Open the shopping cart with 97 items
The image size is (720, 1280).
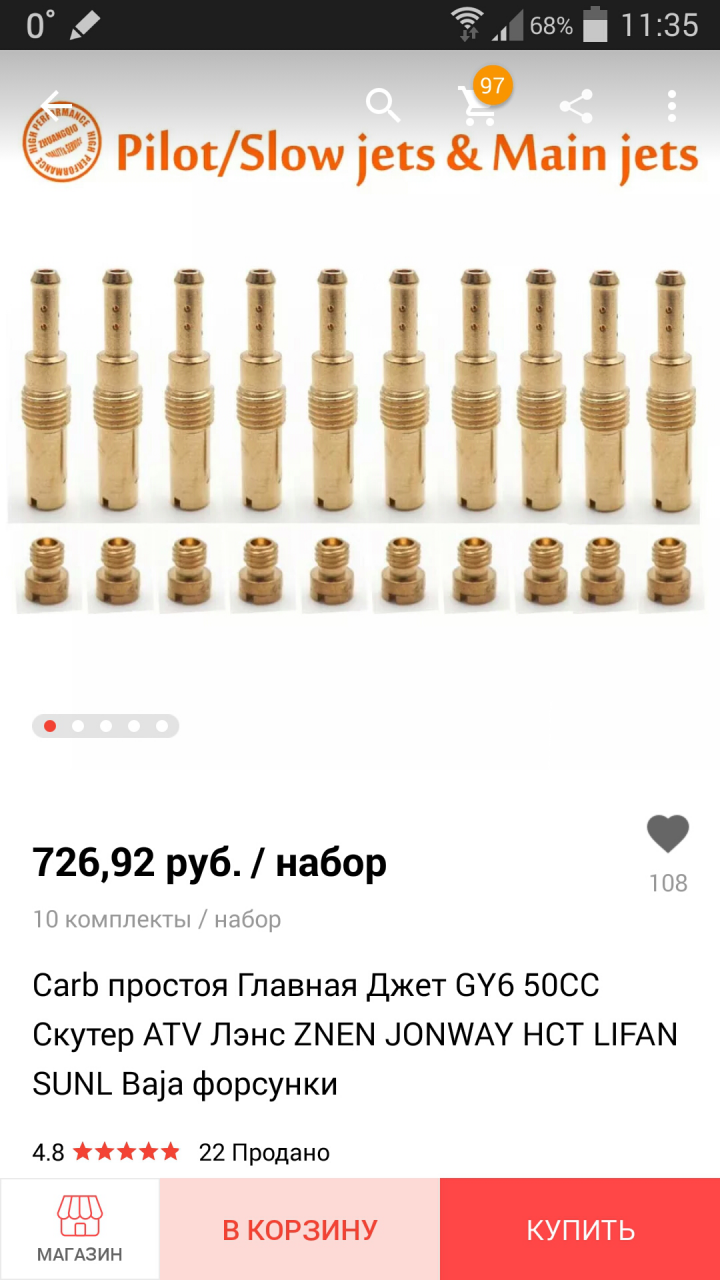pyautogui.click(x=478, y=103)
